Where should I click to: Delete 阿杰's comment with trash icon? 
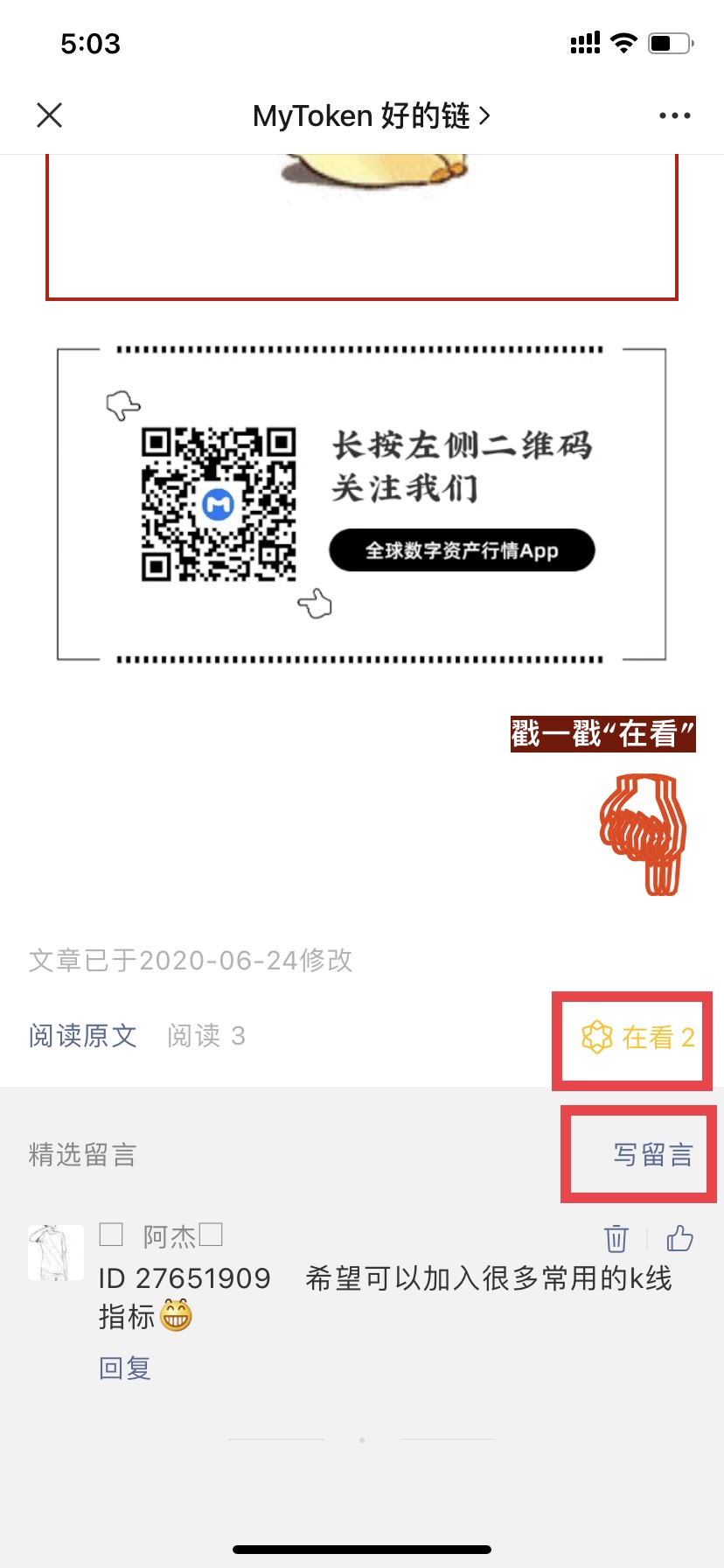[x=616, y=1238]
